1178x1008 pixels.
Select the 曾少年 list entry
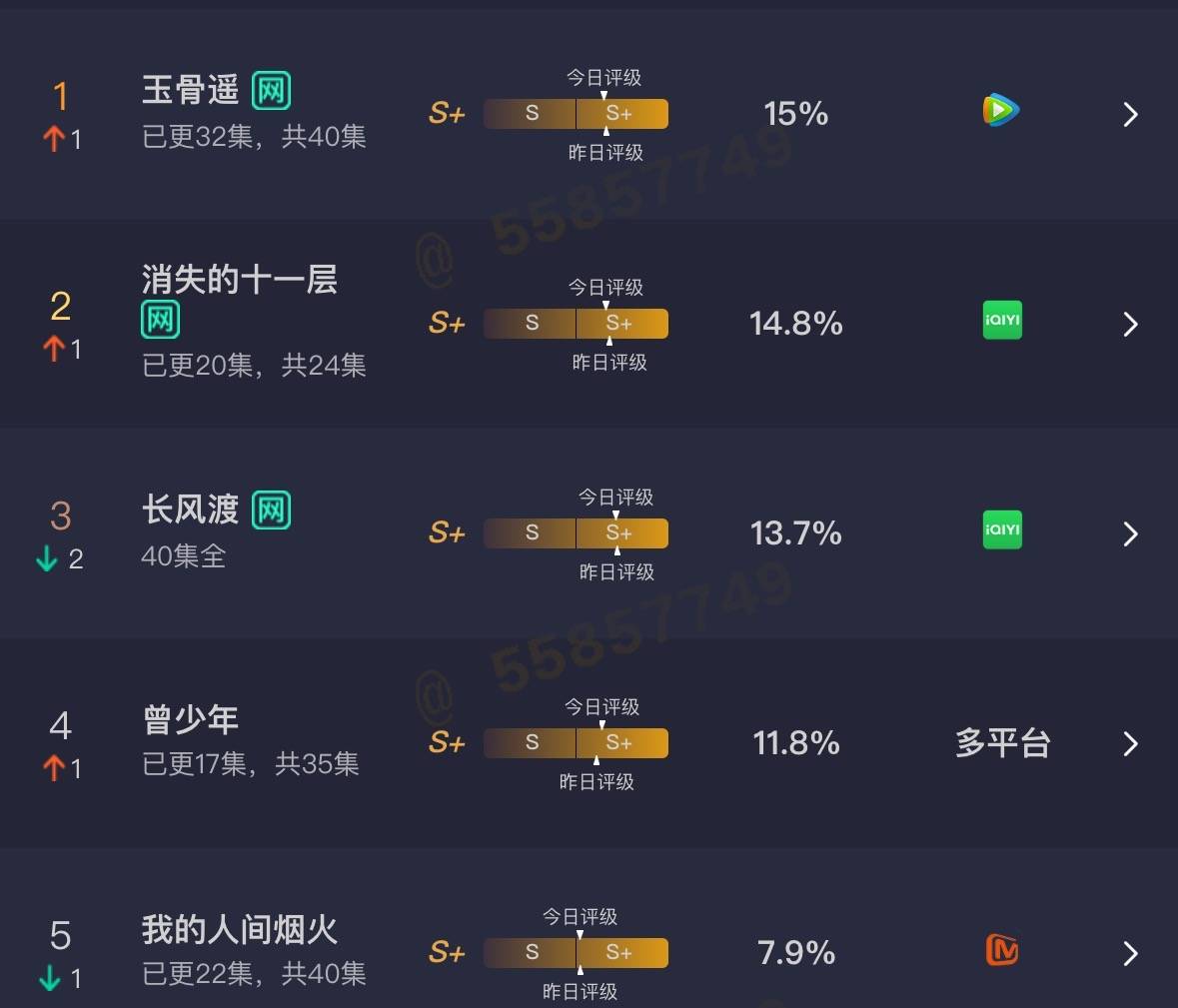point(190,720)
